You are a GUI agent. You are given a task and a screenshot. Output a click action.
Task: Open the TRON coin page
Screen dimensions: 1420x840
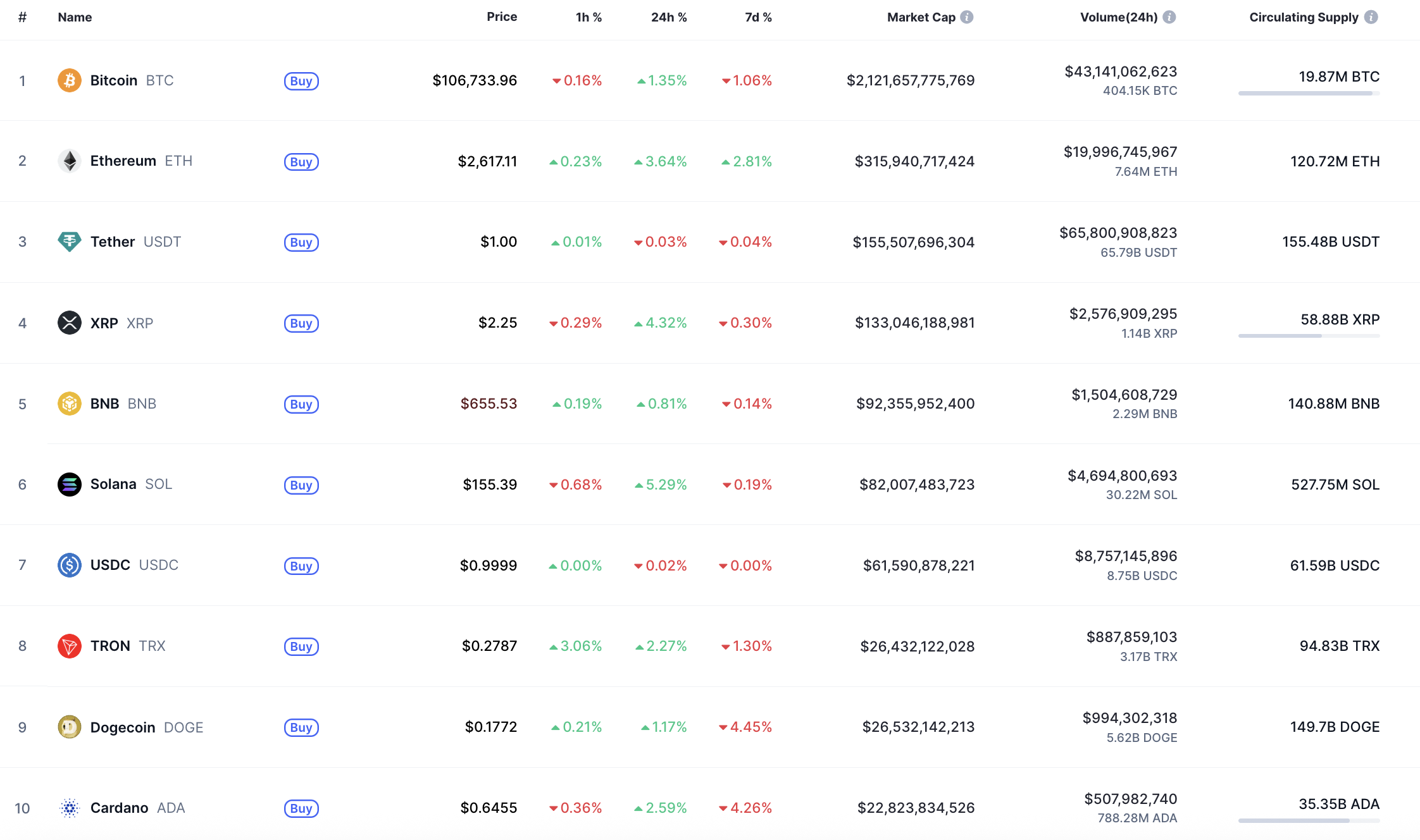pyautogui.click(x=110, y=646)
